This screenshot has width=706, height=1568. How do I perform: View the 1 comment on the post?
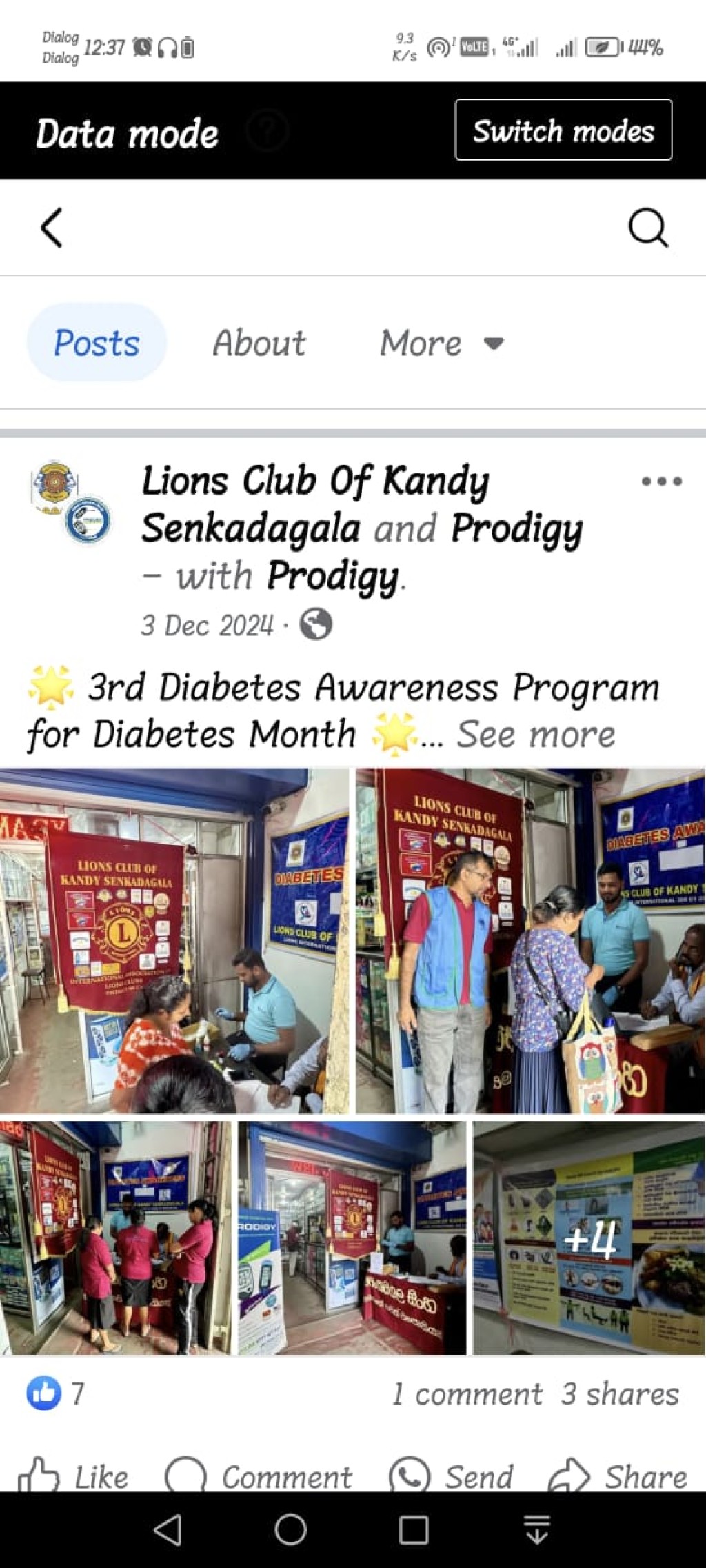[x=467, y=1394]
